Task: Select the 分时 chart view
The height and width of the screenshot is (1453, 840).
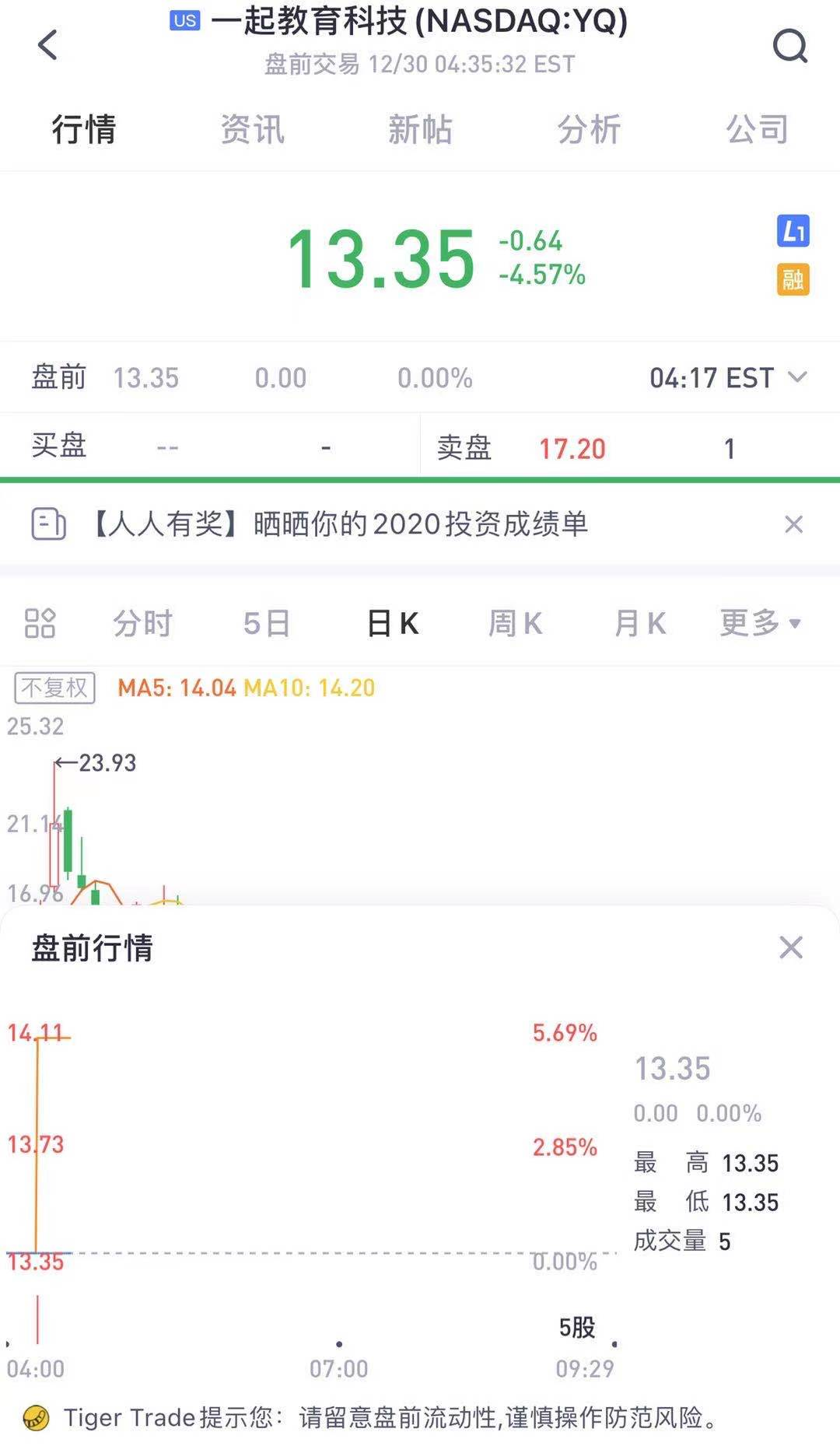Action: 142,623
